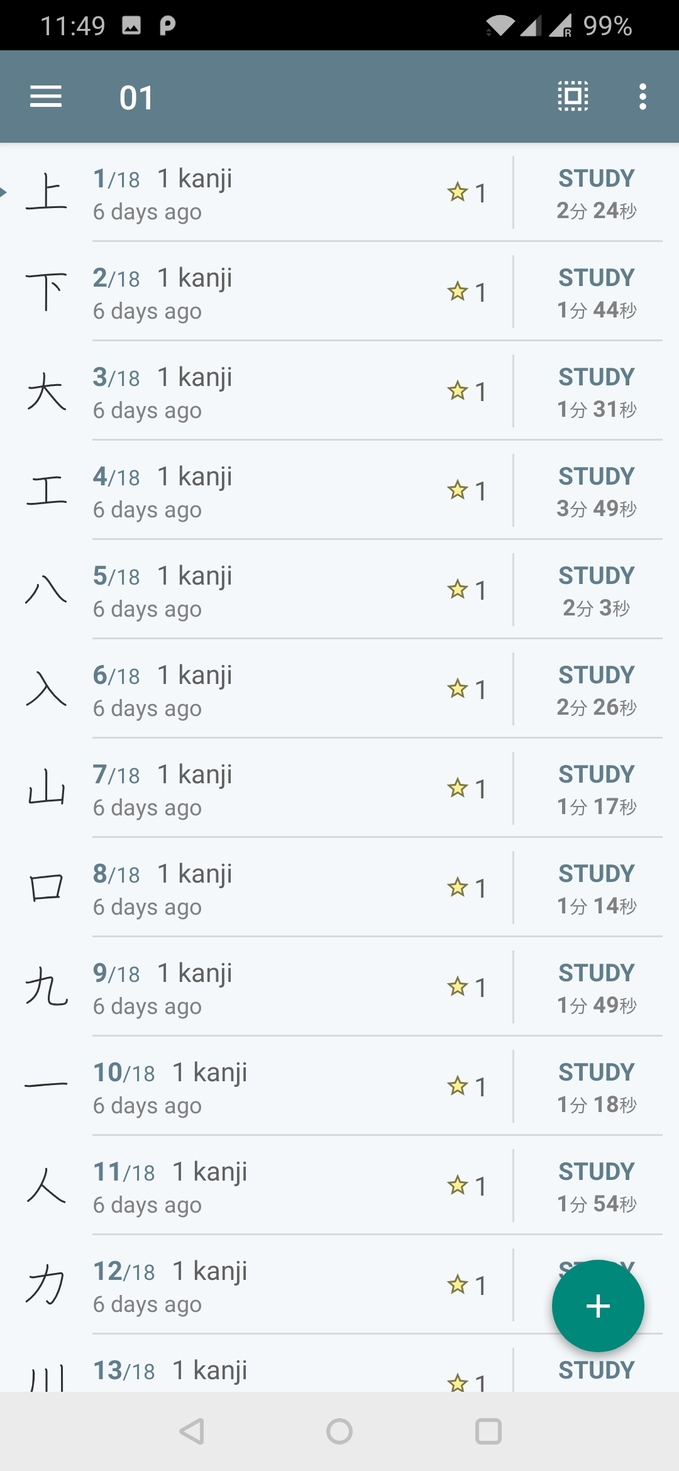Open the hamburger drawer menu
The width and height of the screenshot is (679, 1471).
46,97
